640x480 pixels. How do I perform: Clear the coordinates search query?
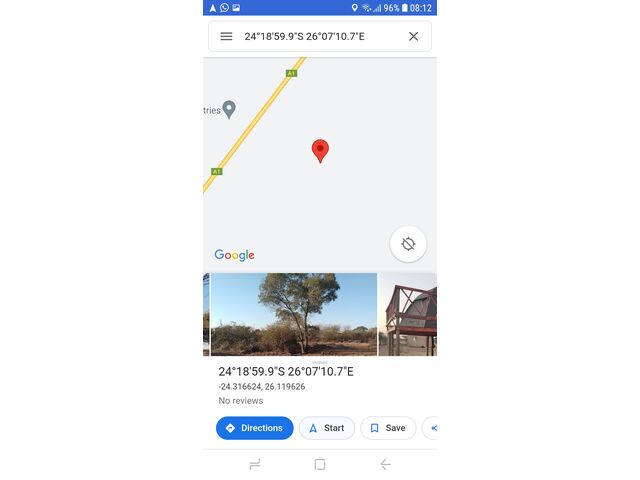413,36
